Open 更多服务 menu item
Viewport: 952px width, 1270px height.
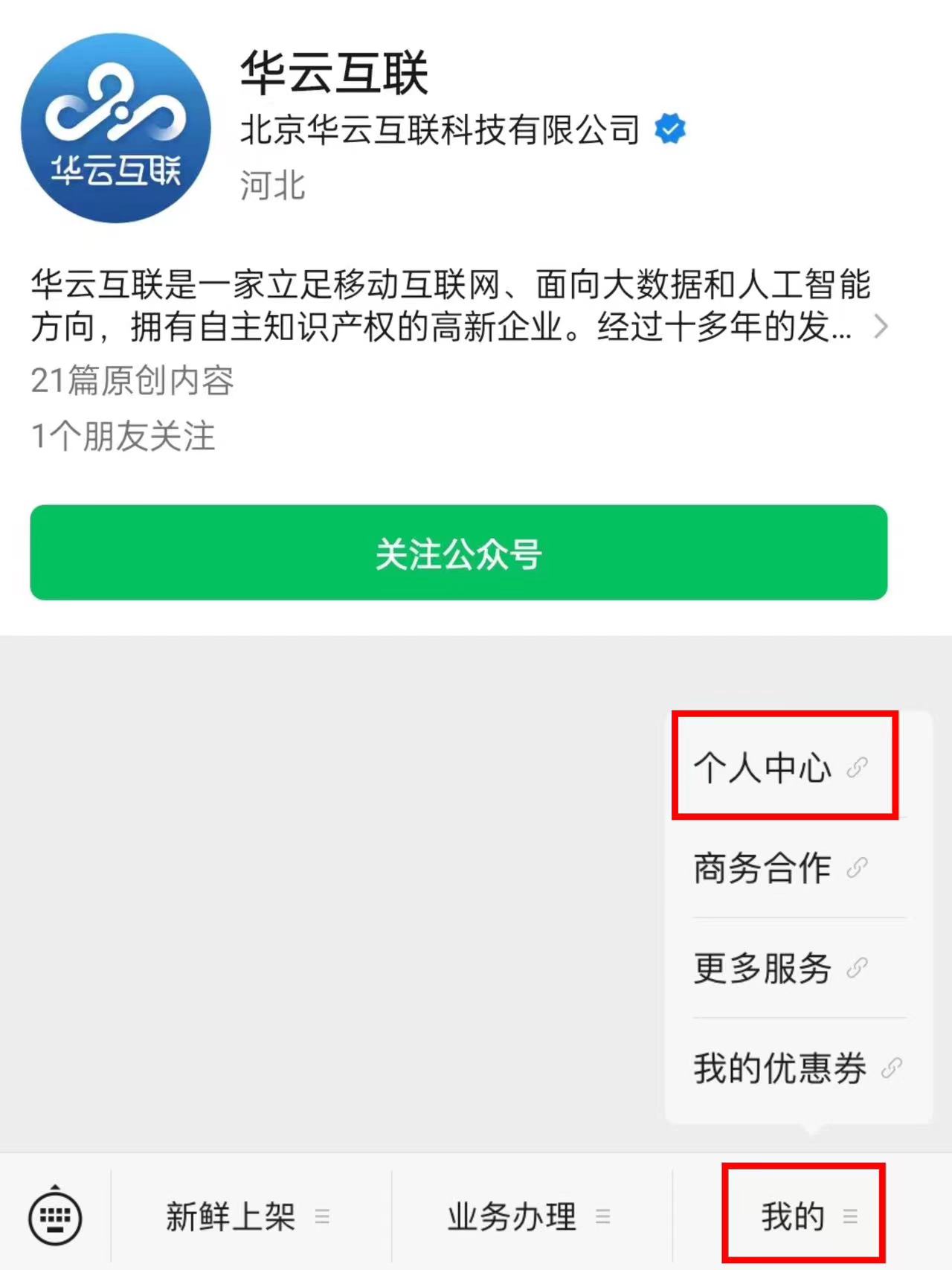[781, 968]
